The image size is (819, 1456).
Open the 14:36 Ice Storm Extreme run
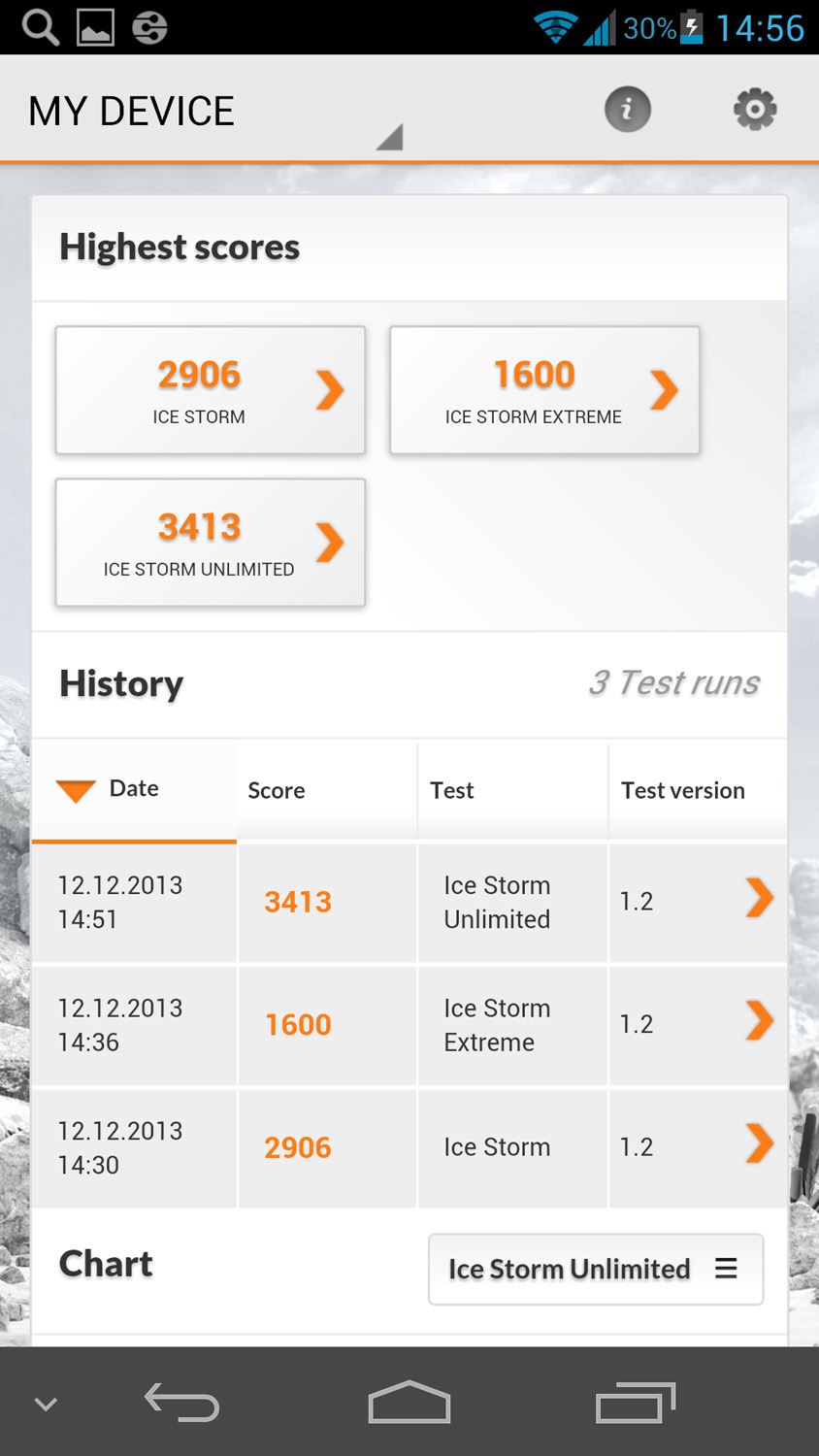(x=409, y=1025)
